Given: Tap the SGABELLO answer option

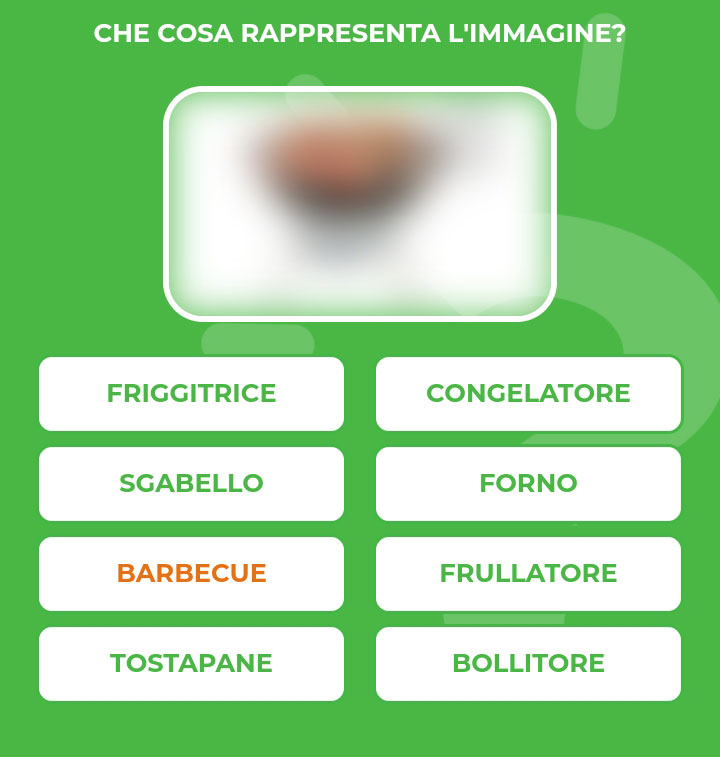Looking at the screenshot, I should pos(191,483).
